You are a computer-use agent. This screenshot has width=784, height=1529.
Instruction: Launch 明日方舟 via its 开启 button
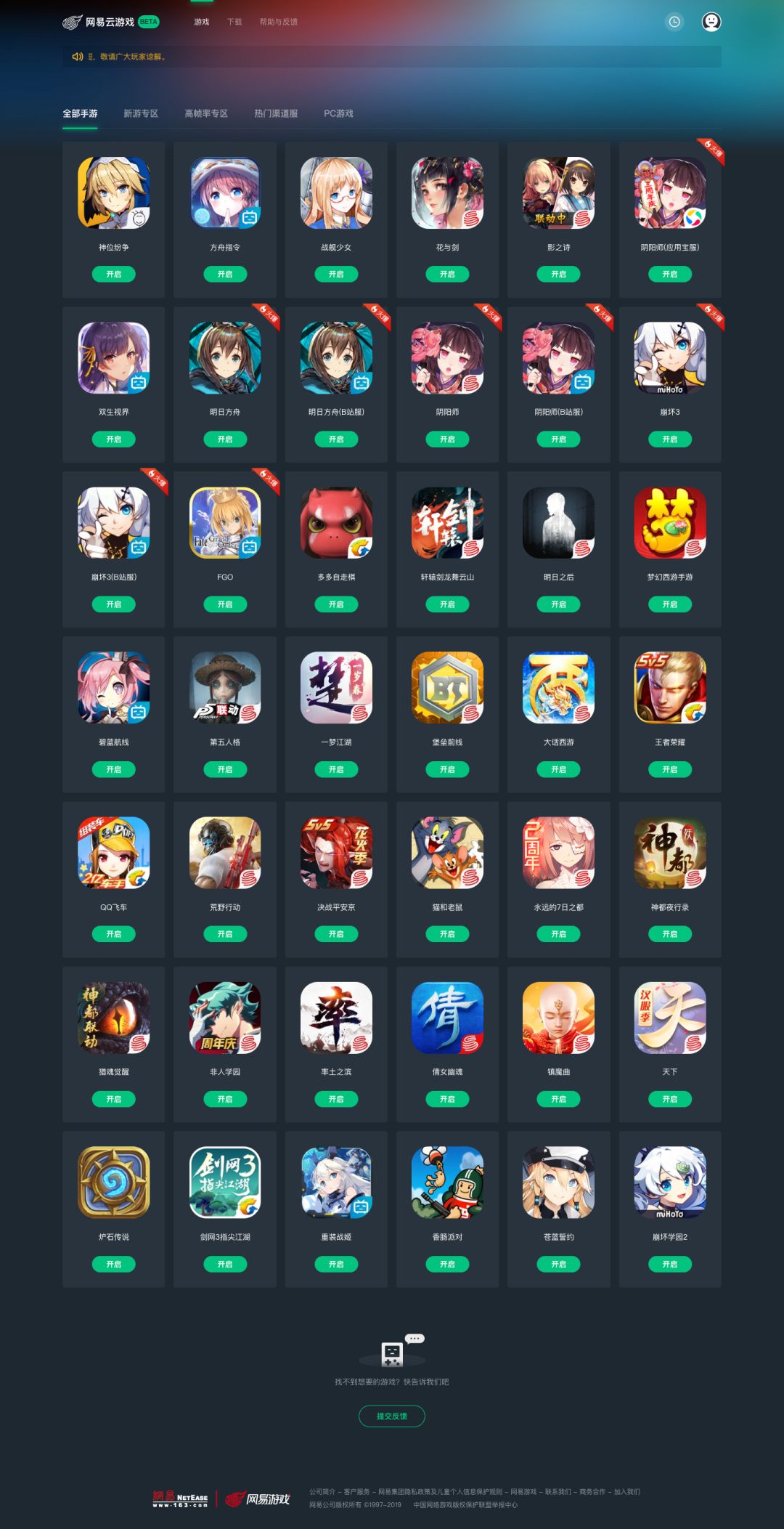225,439
